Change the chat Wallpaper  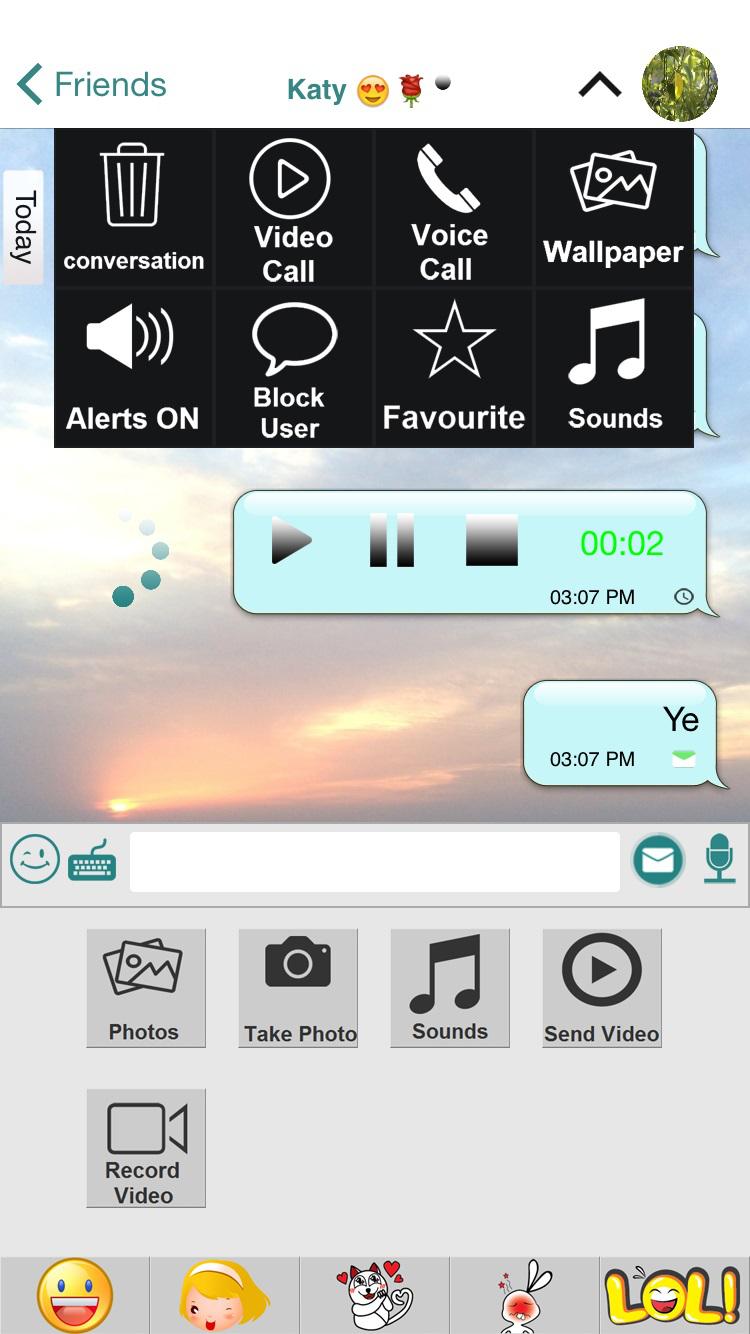click(x=613, y=209)
